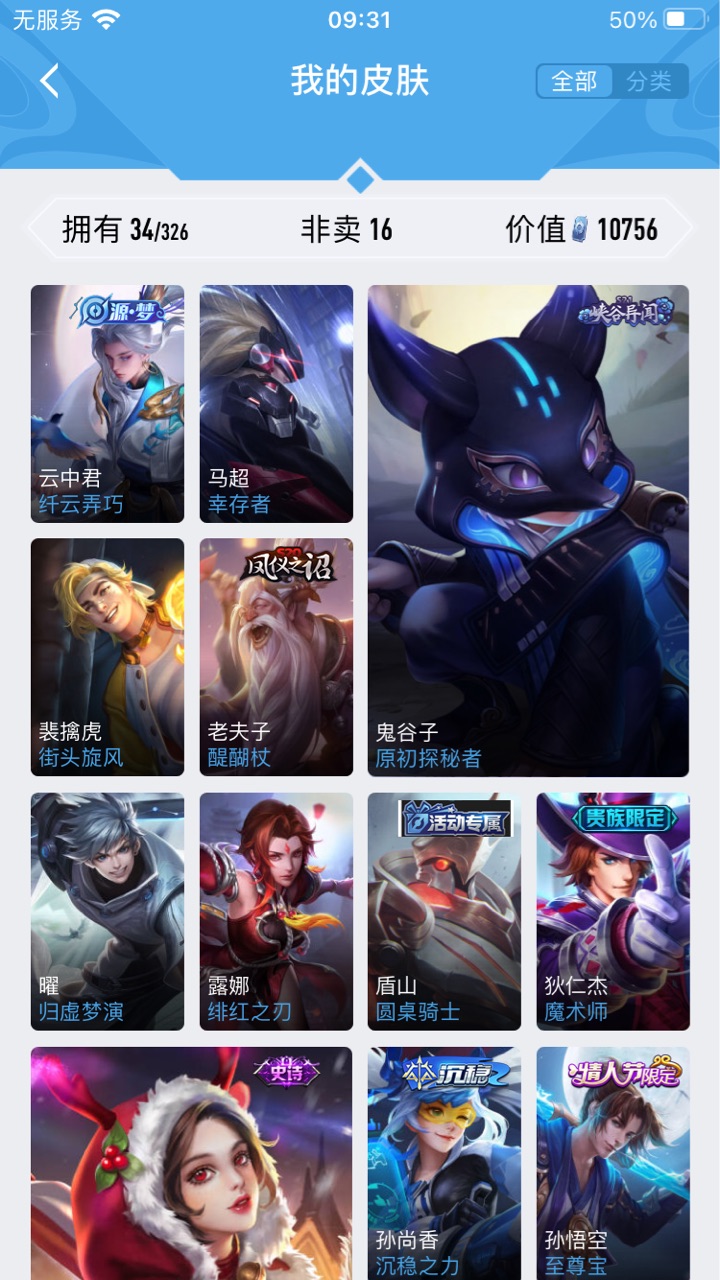Open 曜 归虚梦演 skin card
720x1280 pixels.
pos(107,911)
